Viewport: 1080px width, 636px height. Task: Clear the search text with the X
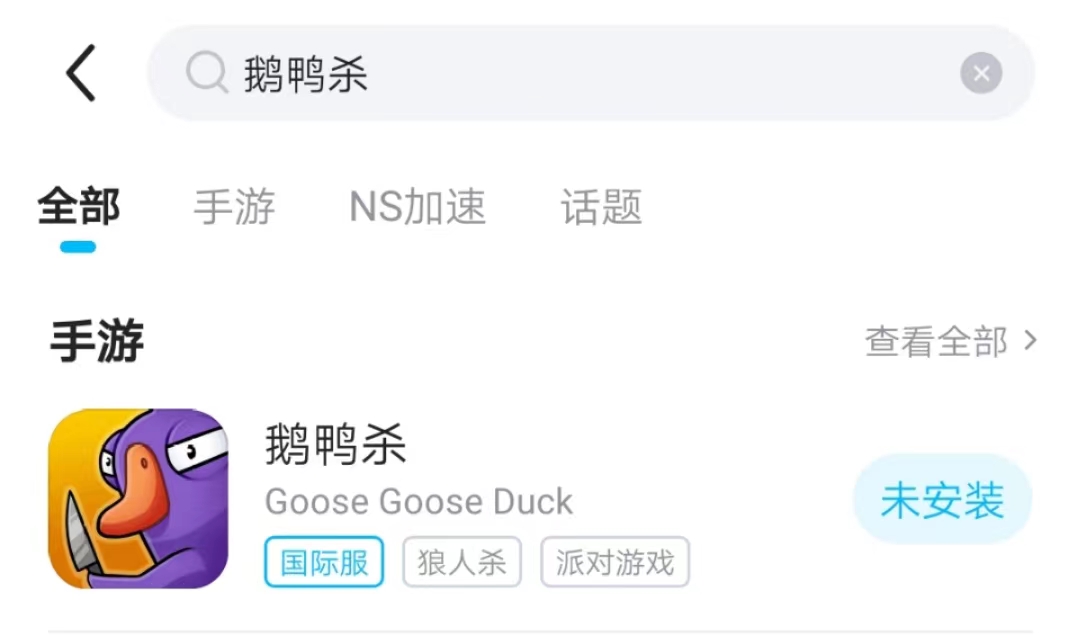point(981,74)
